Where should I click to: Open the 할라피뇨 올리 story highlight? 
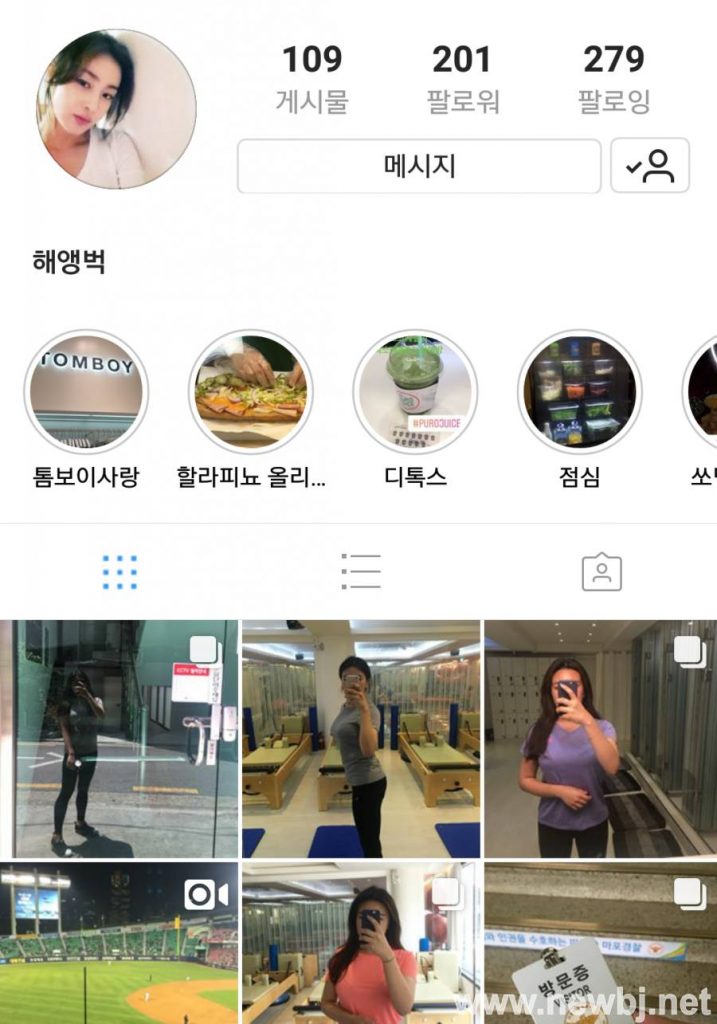tap(251, 392)
